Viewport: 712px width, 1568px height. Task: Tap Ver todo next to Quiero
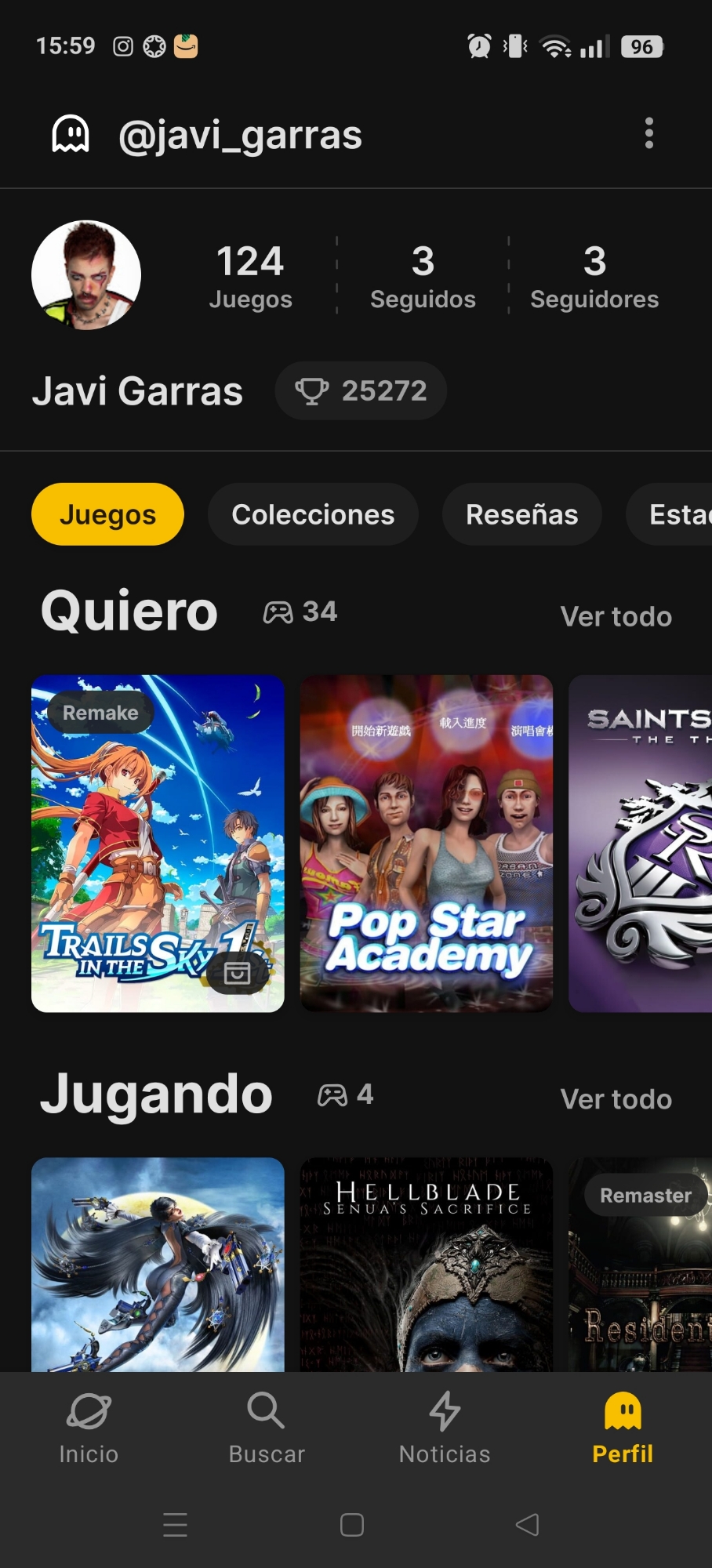click(616, 617)
